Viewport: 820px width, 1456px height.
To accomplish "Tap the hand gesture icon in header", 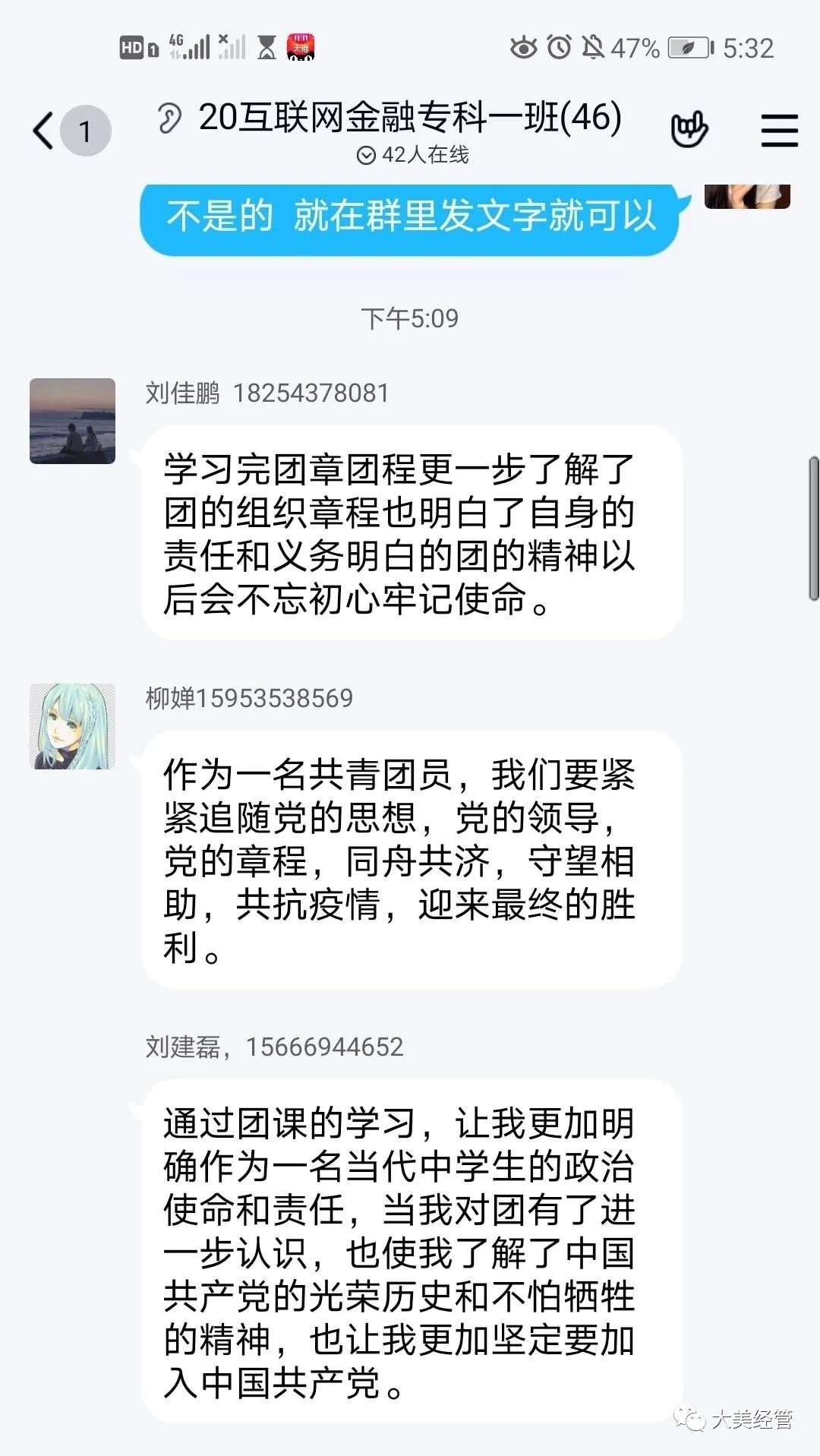I will pos(689,129).
